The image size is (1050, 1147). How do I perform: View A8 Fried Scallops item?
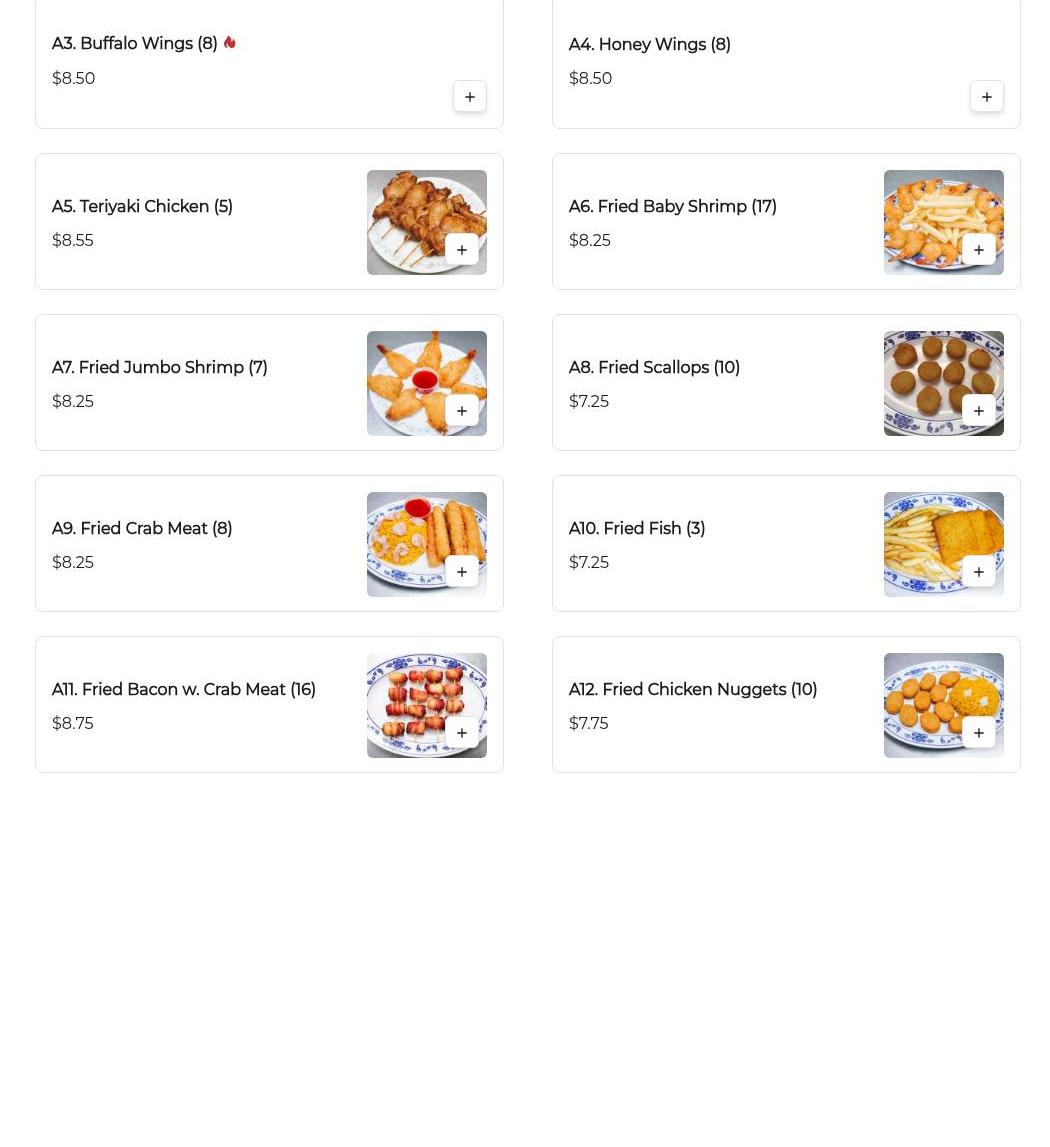pyautogui.click(x=654, y=368)
